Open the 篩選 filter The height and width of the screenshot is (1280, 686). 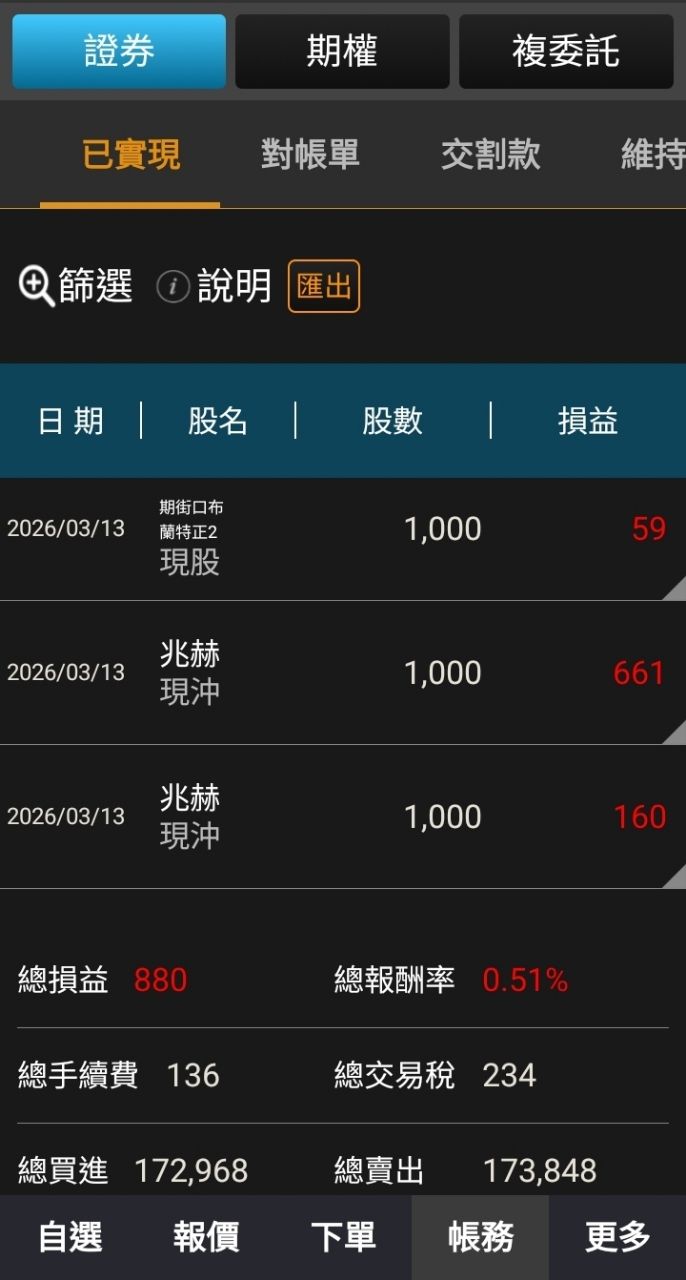point(76,287)
